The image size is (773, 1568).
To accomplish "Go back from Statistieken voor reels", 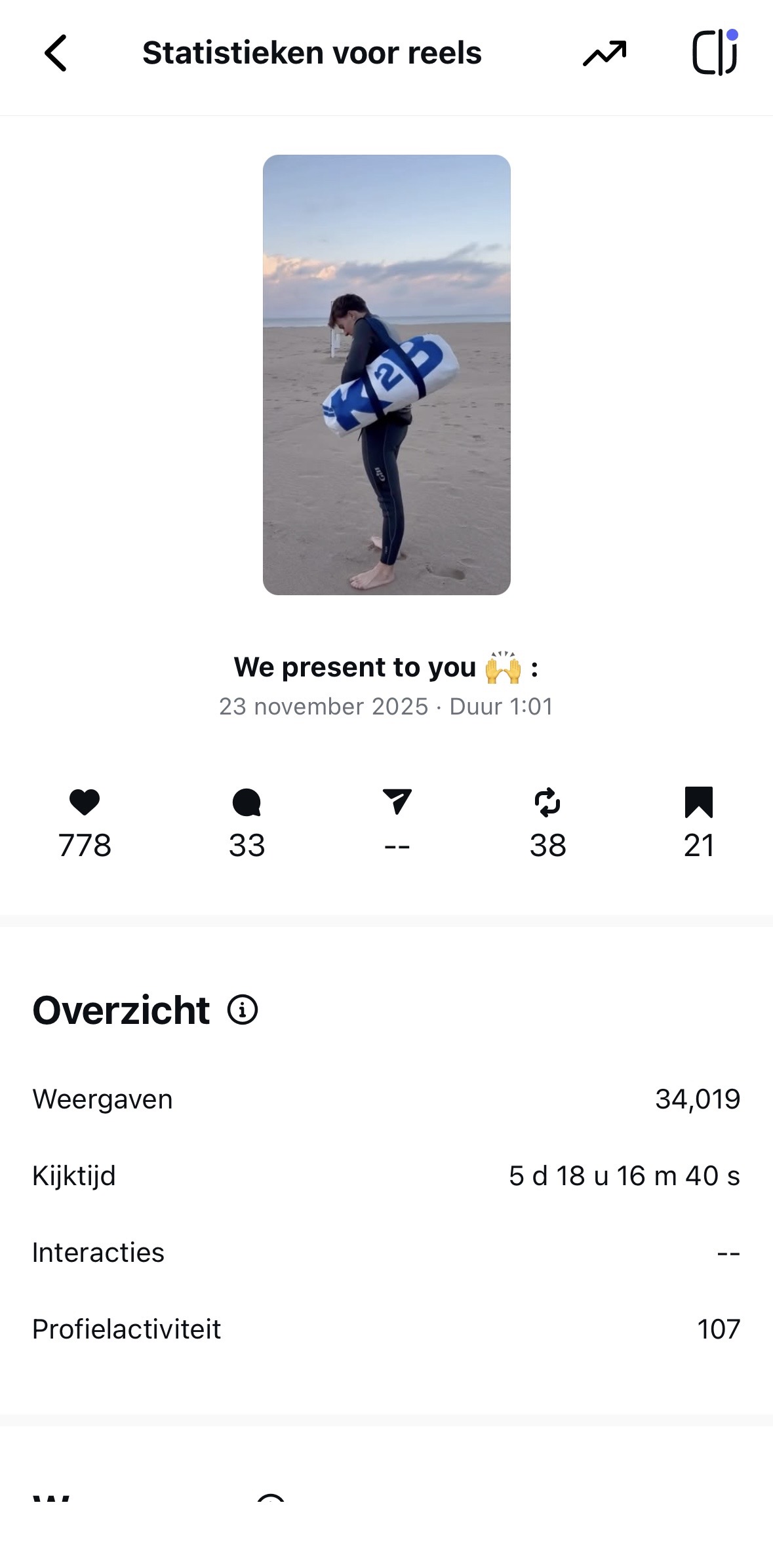I will pyautogui.click(x=56, y=53).
